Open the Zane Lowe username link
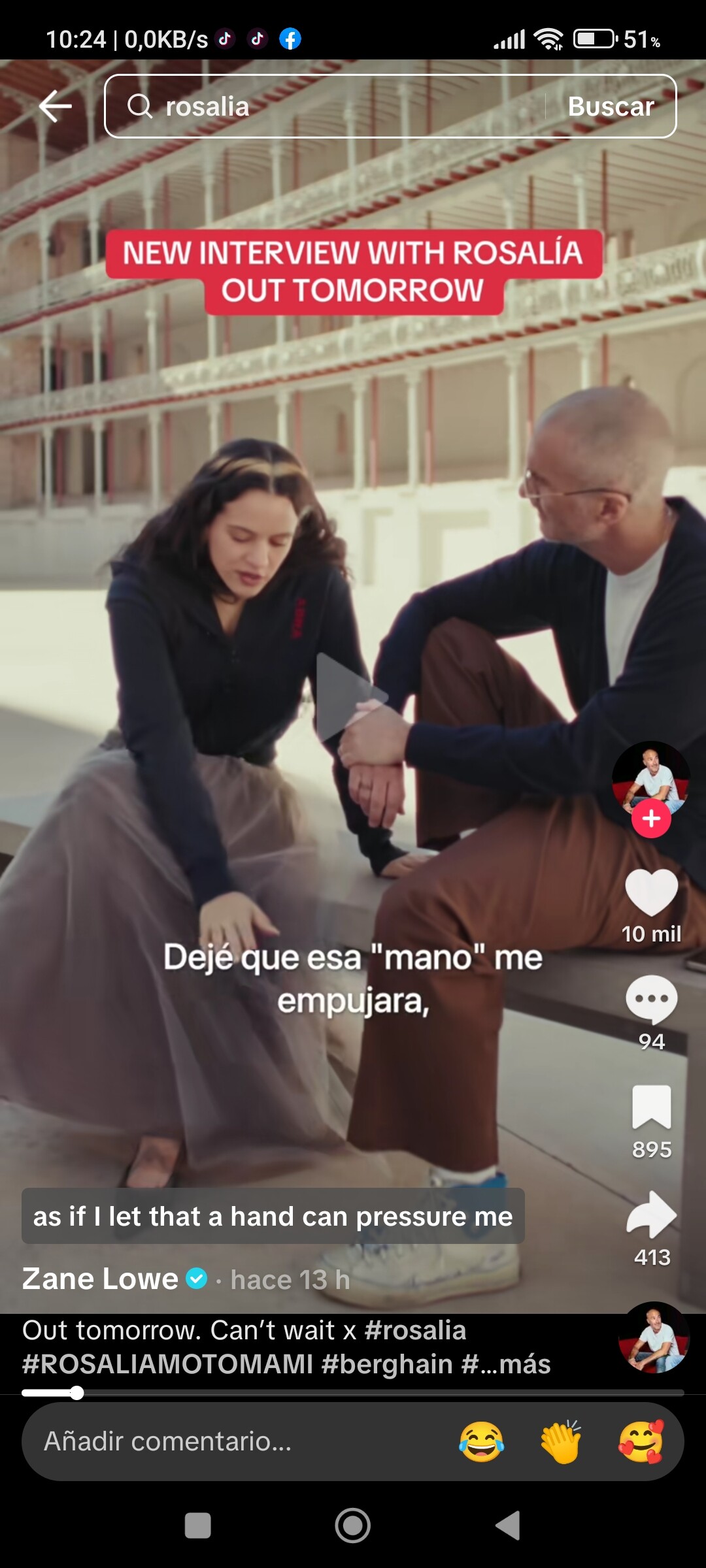 (100, 1279)
